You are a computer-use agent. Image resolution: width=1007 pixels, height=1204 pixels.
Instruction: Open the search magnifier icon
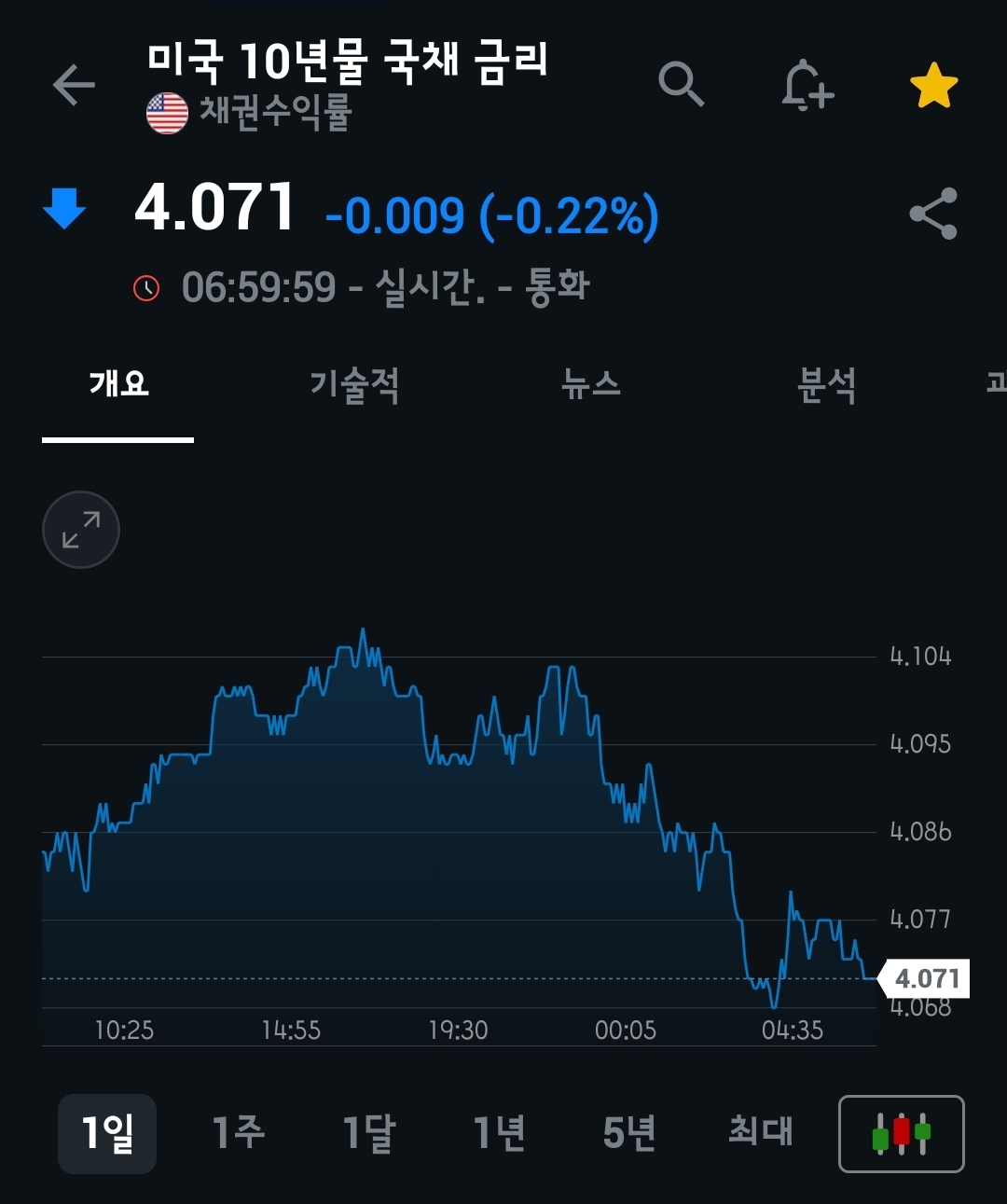coord(681,86)
